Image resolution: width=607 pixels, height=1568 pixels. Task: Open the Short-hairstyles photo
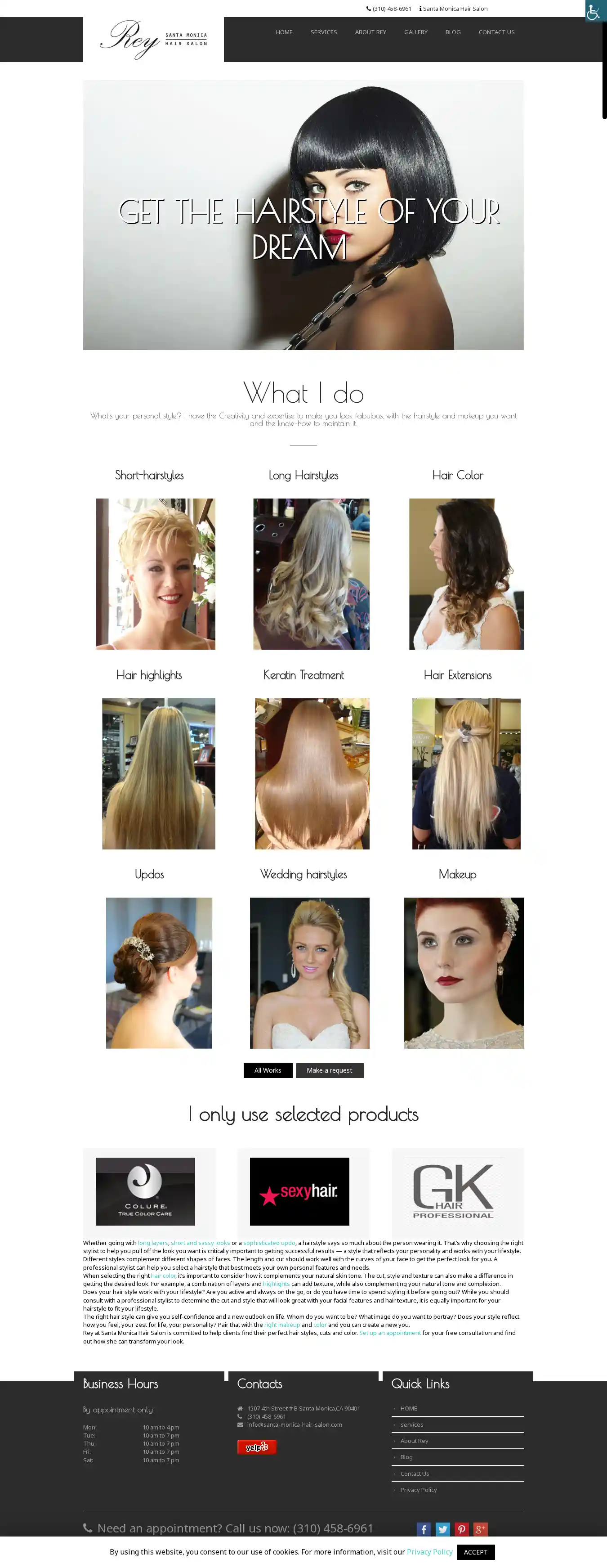pos(155,573)
